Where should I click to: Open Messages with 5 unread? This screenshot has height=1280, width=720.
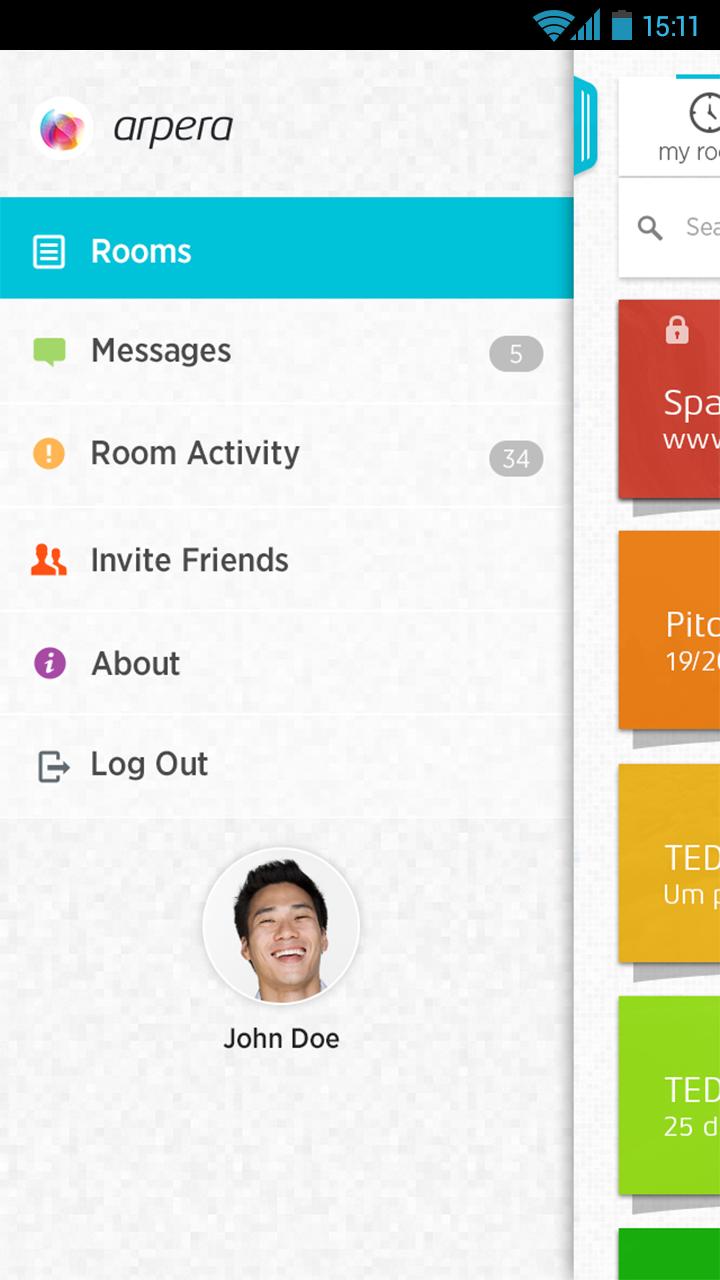click(286, 352)
